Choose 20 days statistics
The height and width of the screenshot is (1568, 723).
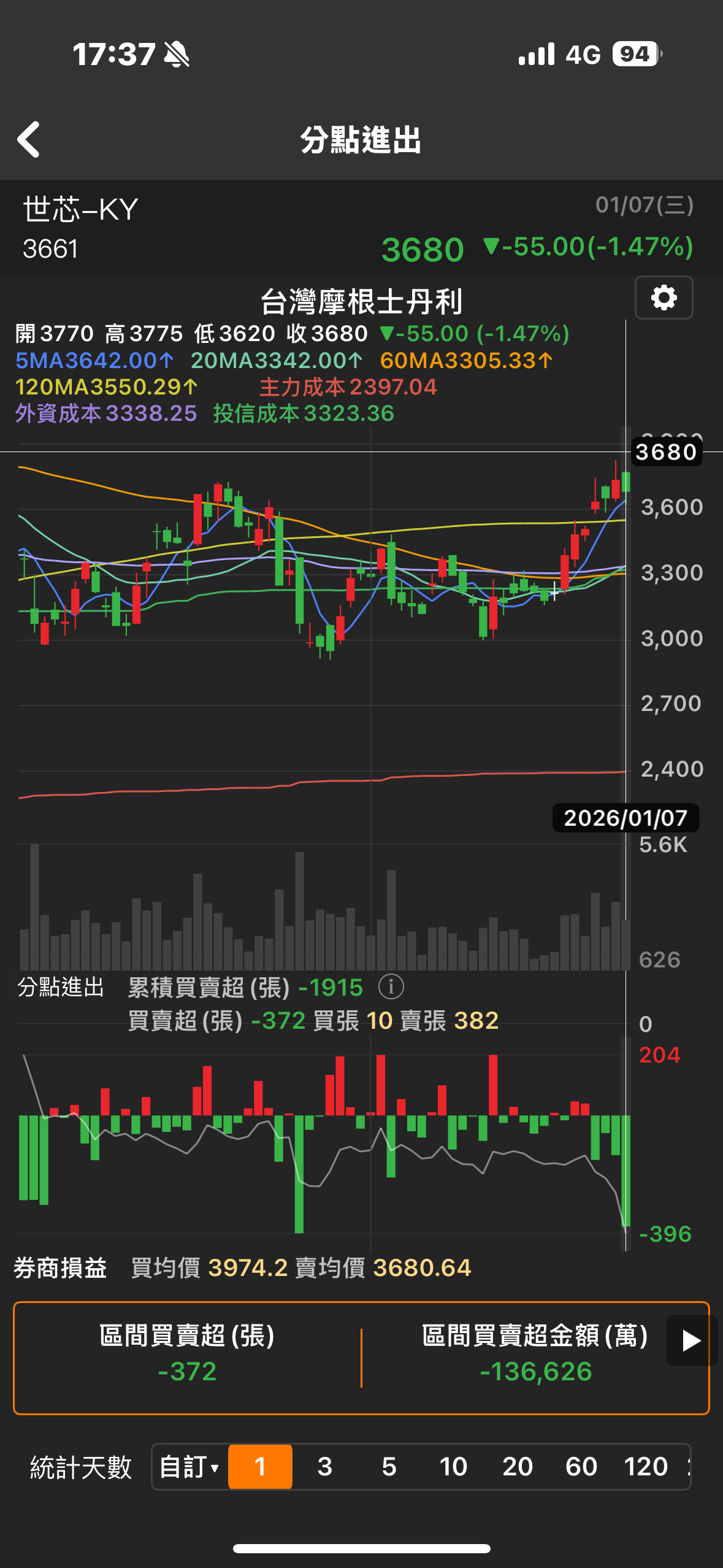pos(517,1467)
